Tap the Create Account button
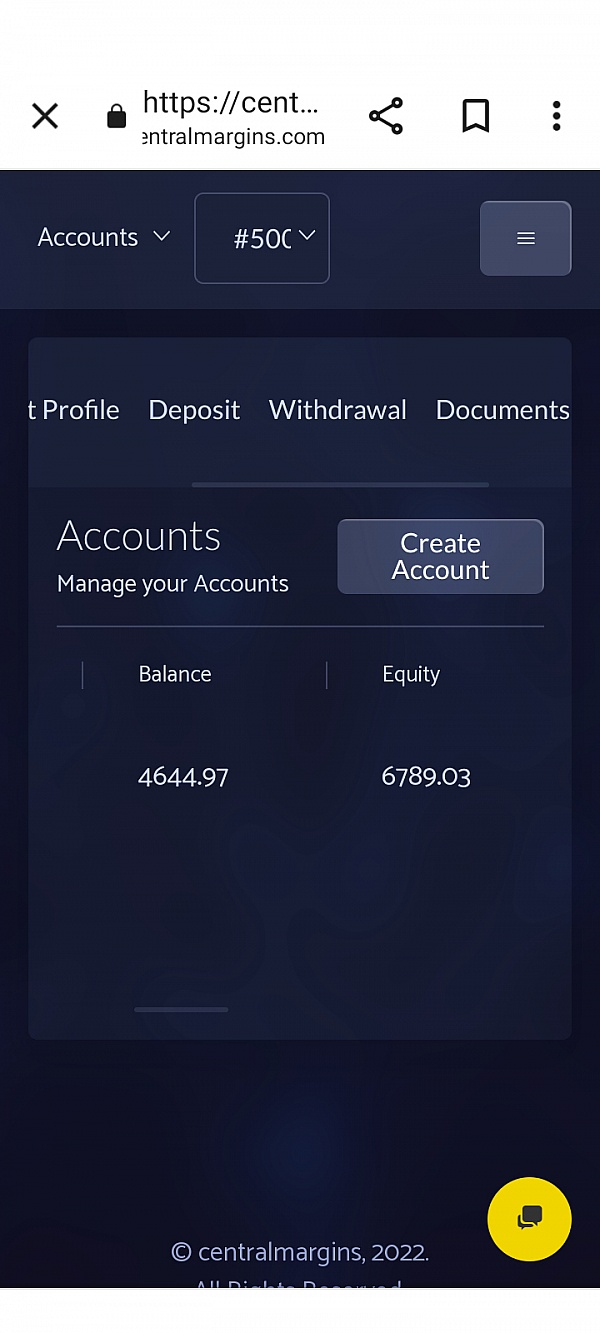 (x=440, y=556)
